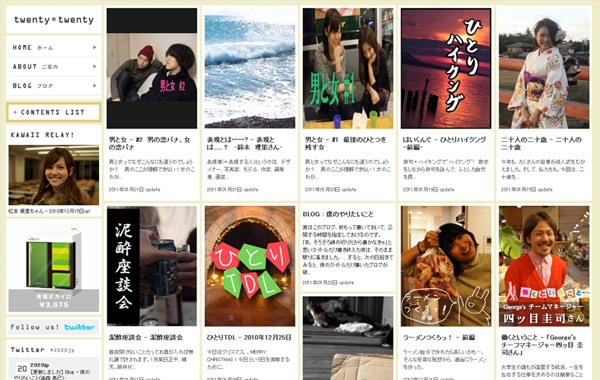The width and height of the screenshot is (600, 380).
Task: Expand the CONTENTS LIST button
Action: [54, 112]
